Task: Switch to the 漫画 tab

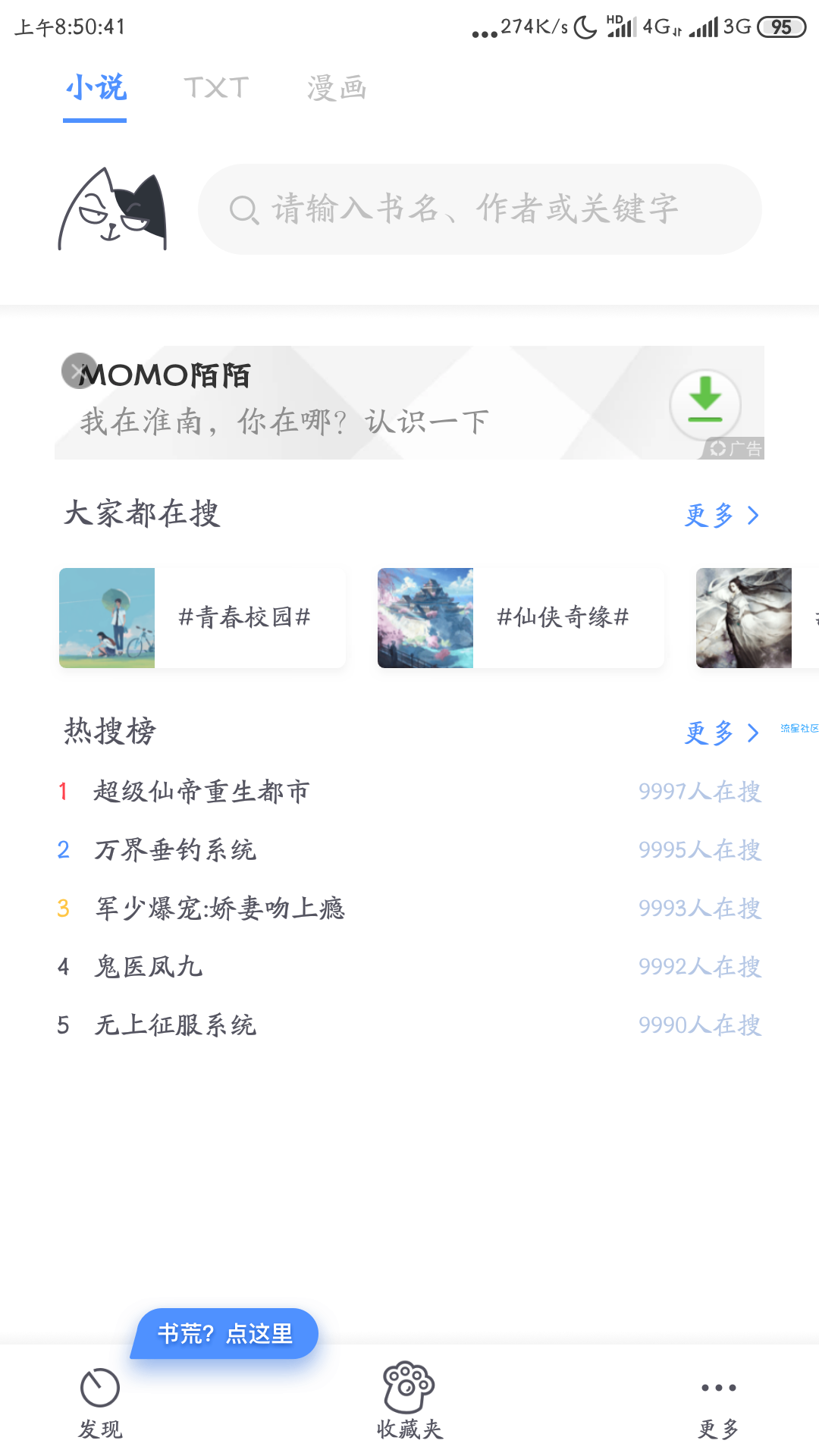Action: pyautogui.click(x=337, y=88)
